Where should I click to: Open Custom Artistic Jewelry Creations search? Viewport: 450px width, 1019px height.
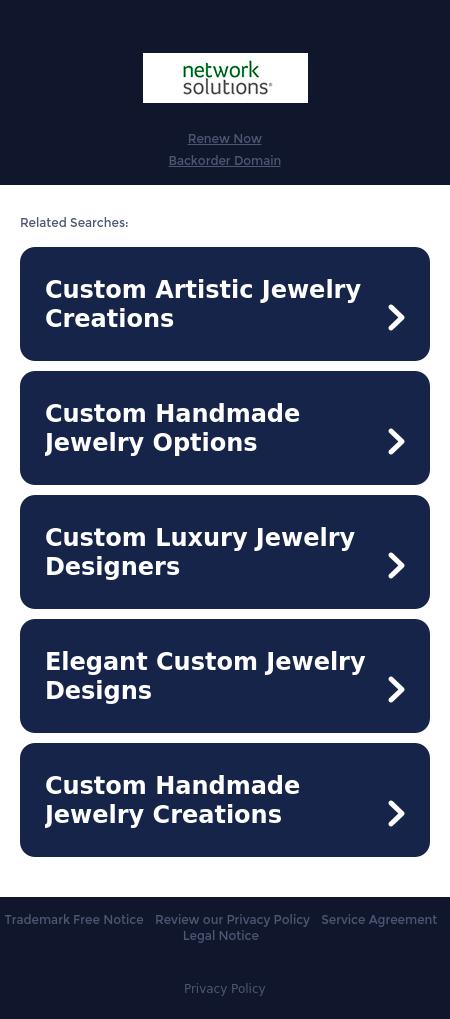[225, 303]
